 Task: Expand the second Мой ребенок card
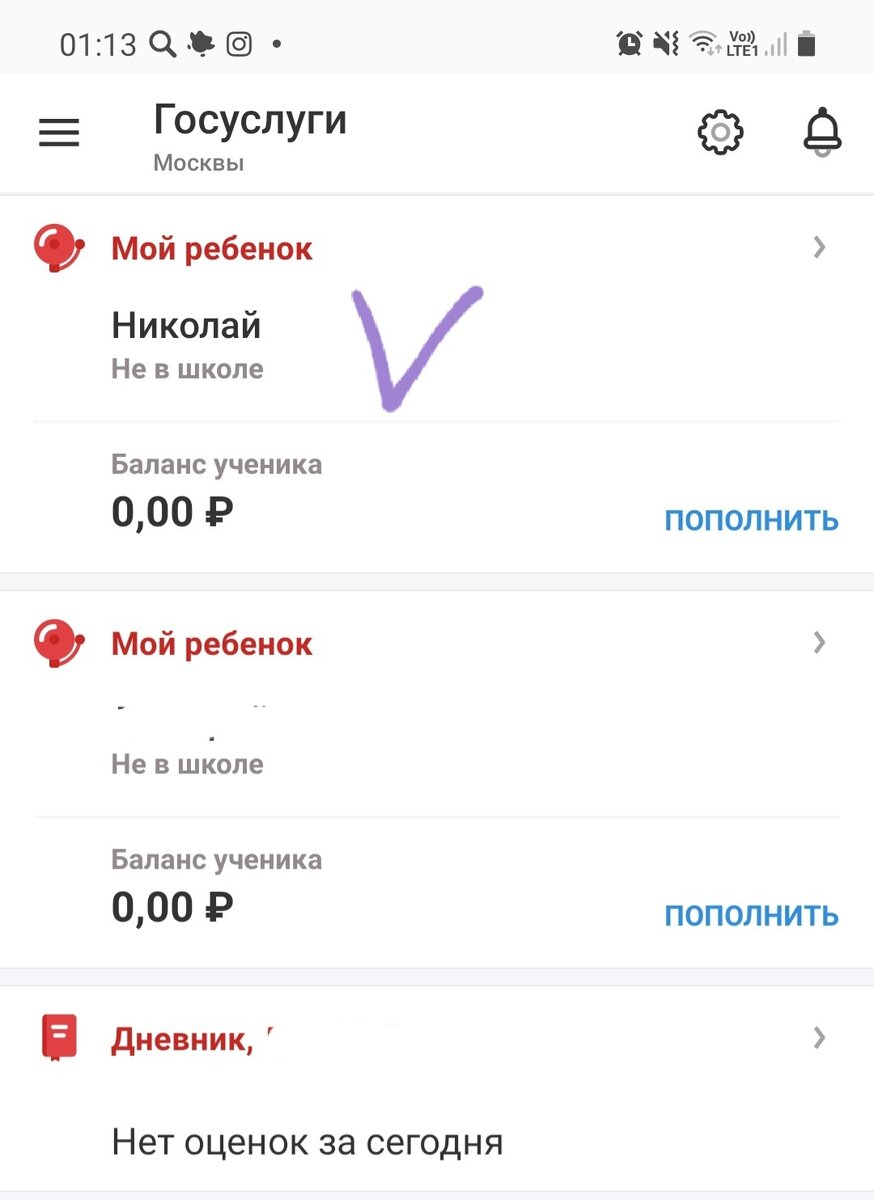[x=819, y=642]
